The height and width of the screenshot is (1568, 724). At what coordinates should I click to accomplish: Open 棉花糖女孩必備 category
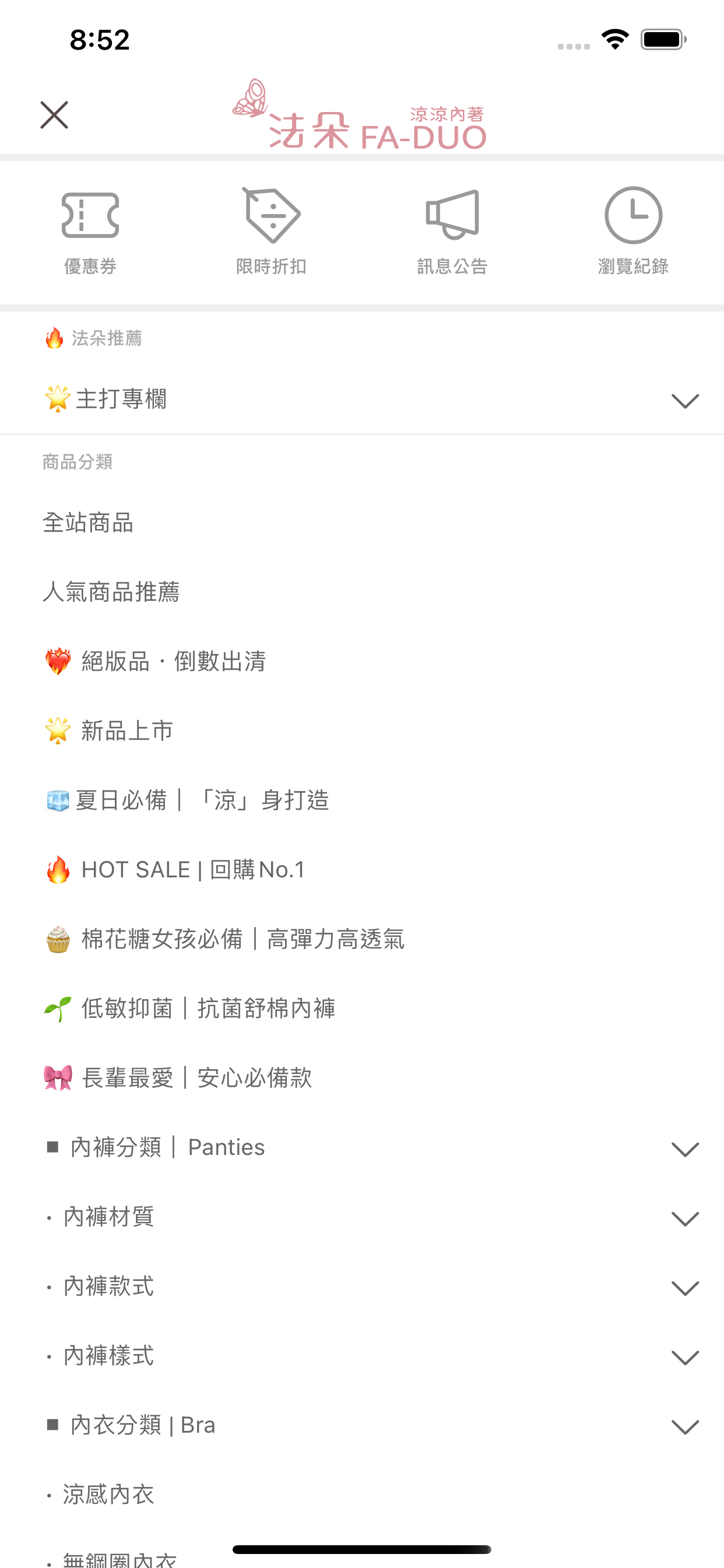[x=362, y=939]
